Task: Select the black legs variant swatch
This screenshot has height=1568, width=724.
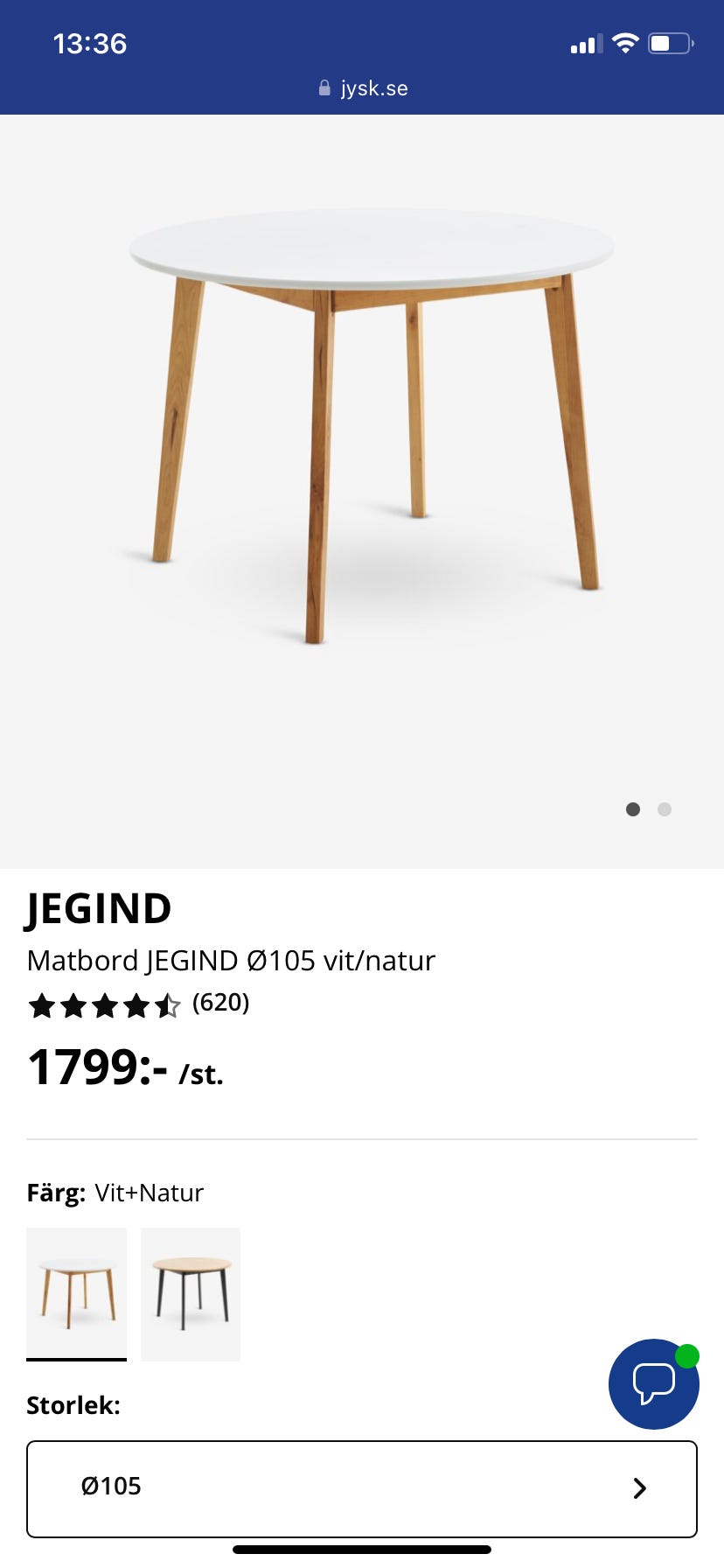Action: 191,1294
